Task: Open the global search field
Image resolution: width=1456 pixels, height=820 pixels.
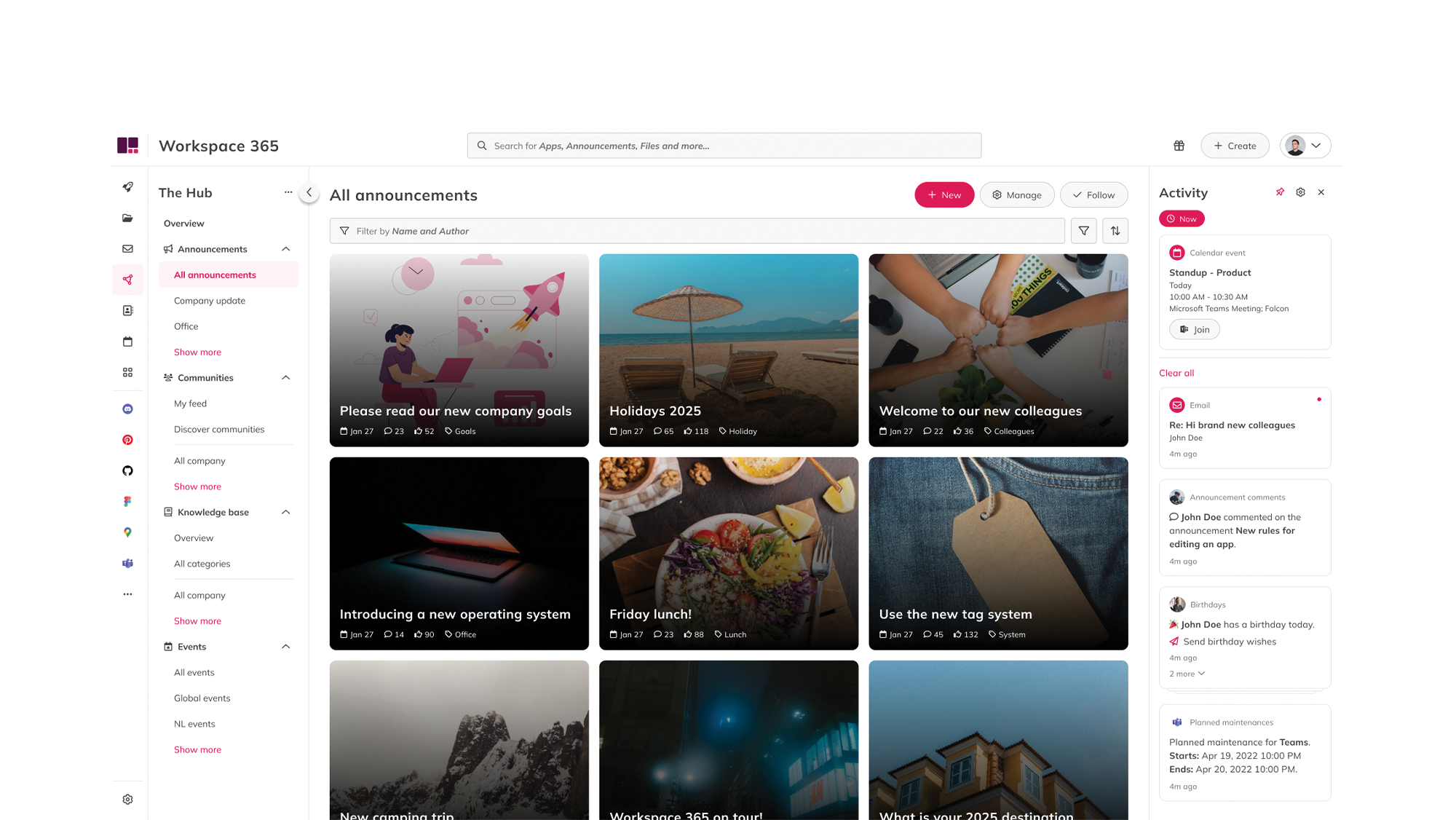Action: point(724,146)
